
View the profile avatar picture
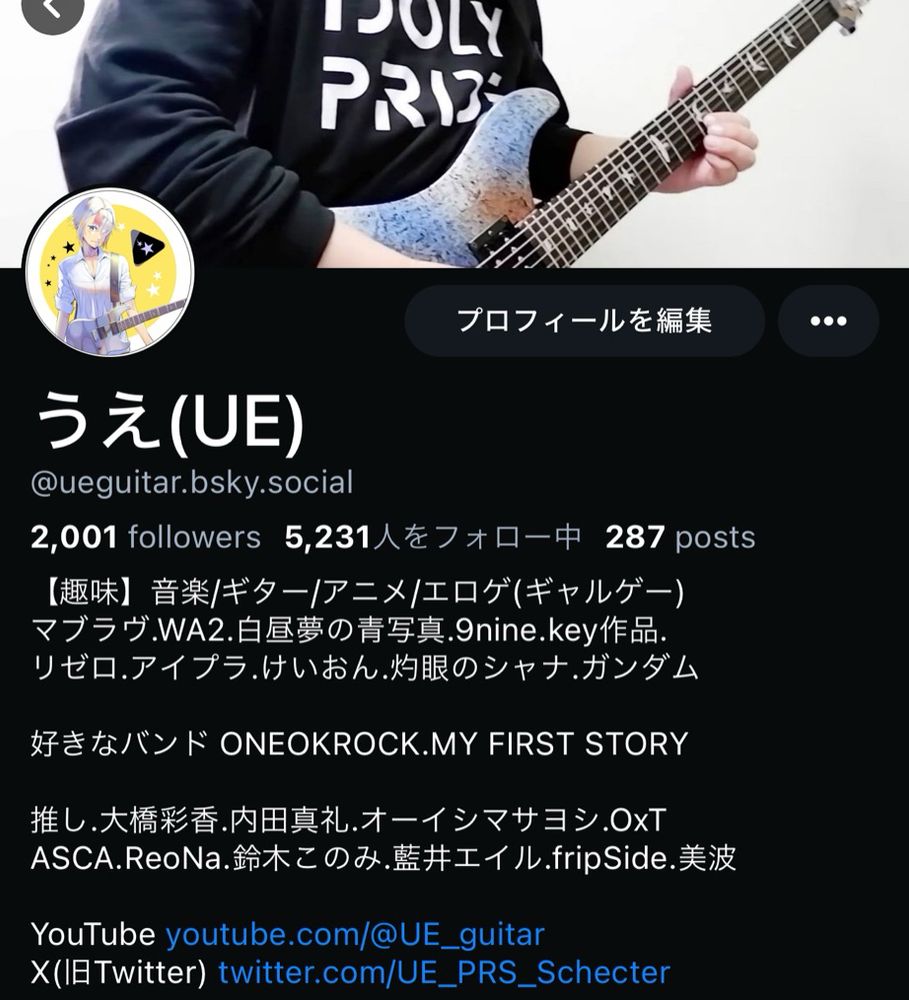(109, 273)
